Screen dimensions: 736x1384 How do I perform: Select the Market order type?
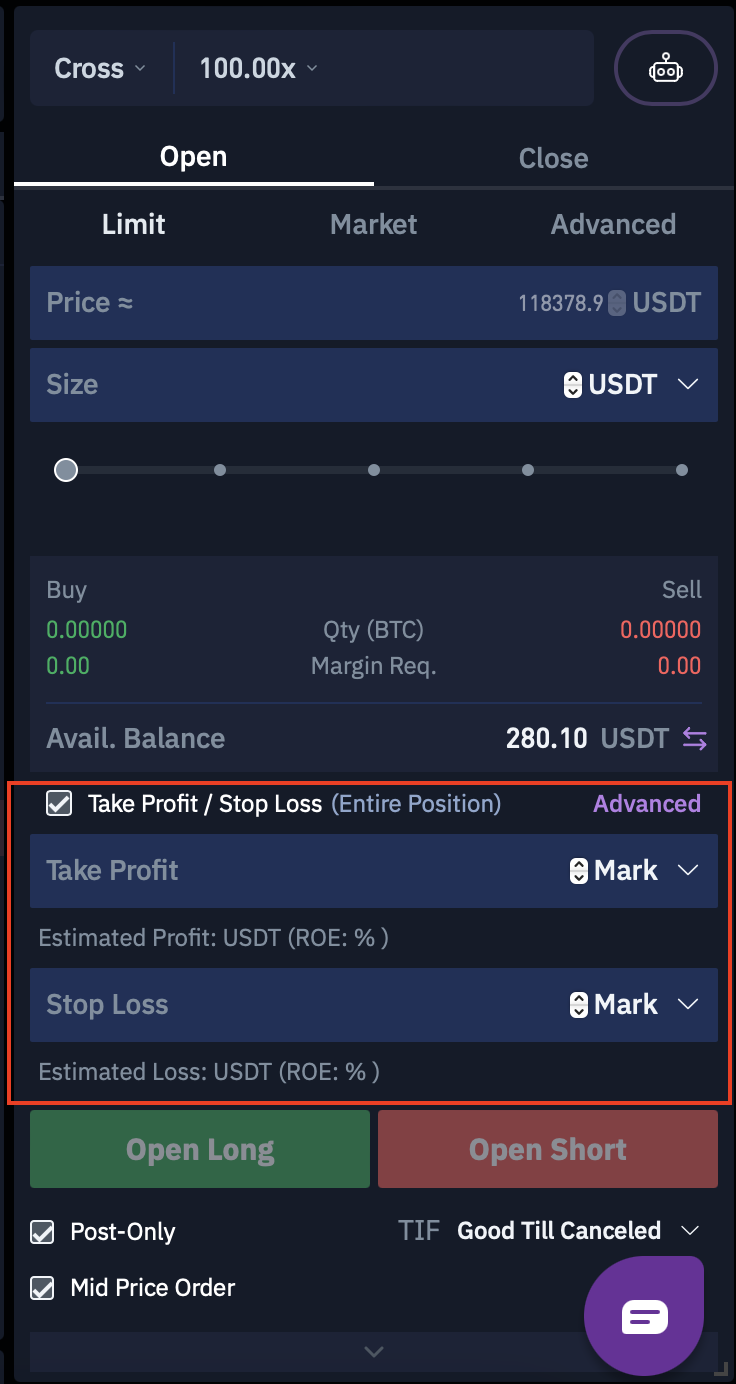(374, 224)
